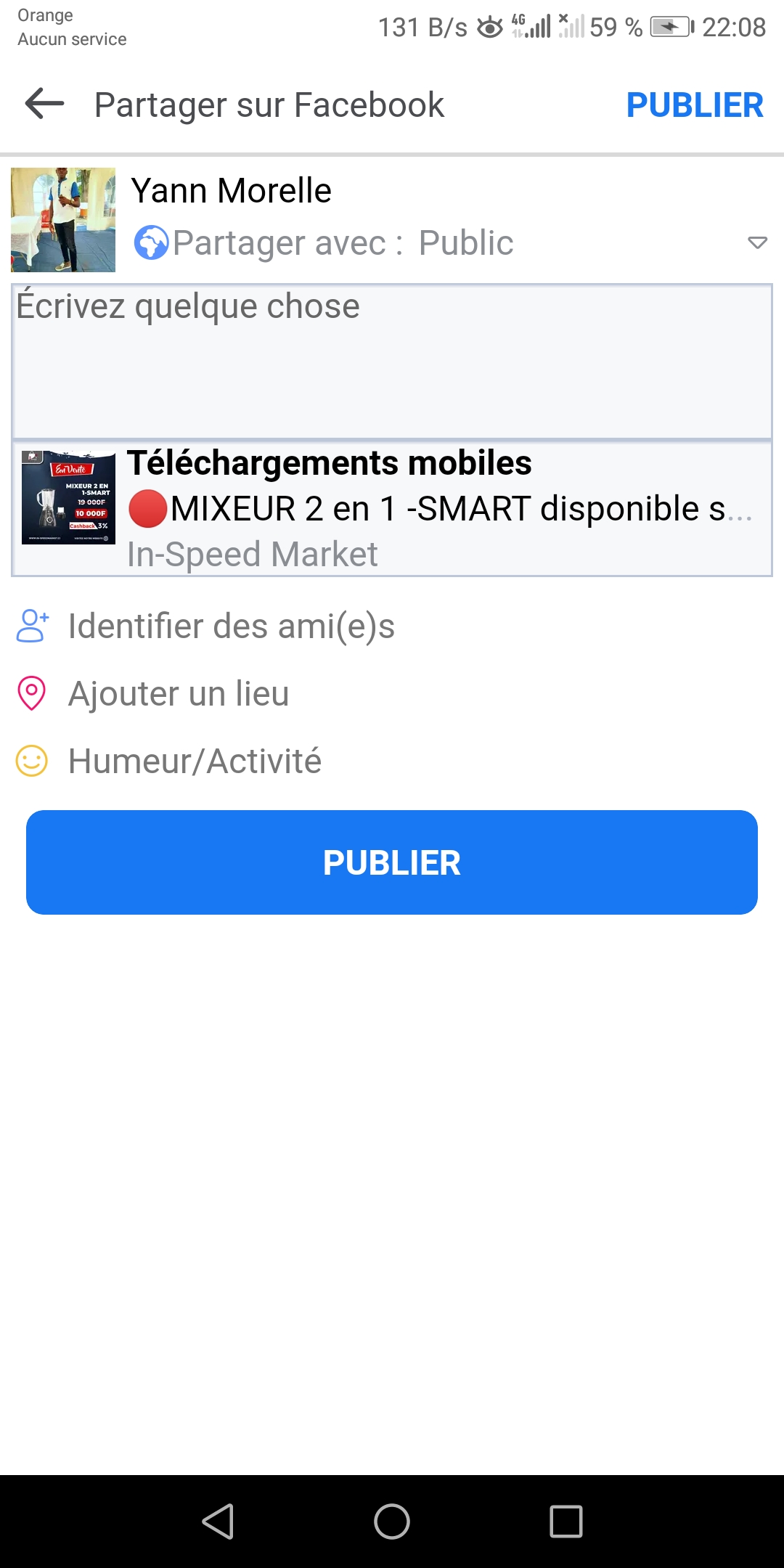Viewport: 784px width, 1568px height.
Task: Focus the Écrivez quelque chose text field
Action: click(x=392, y=362)
